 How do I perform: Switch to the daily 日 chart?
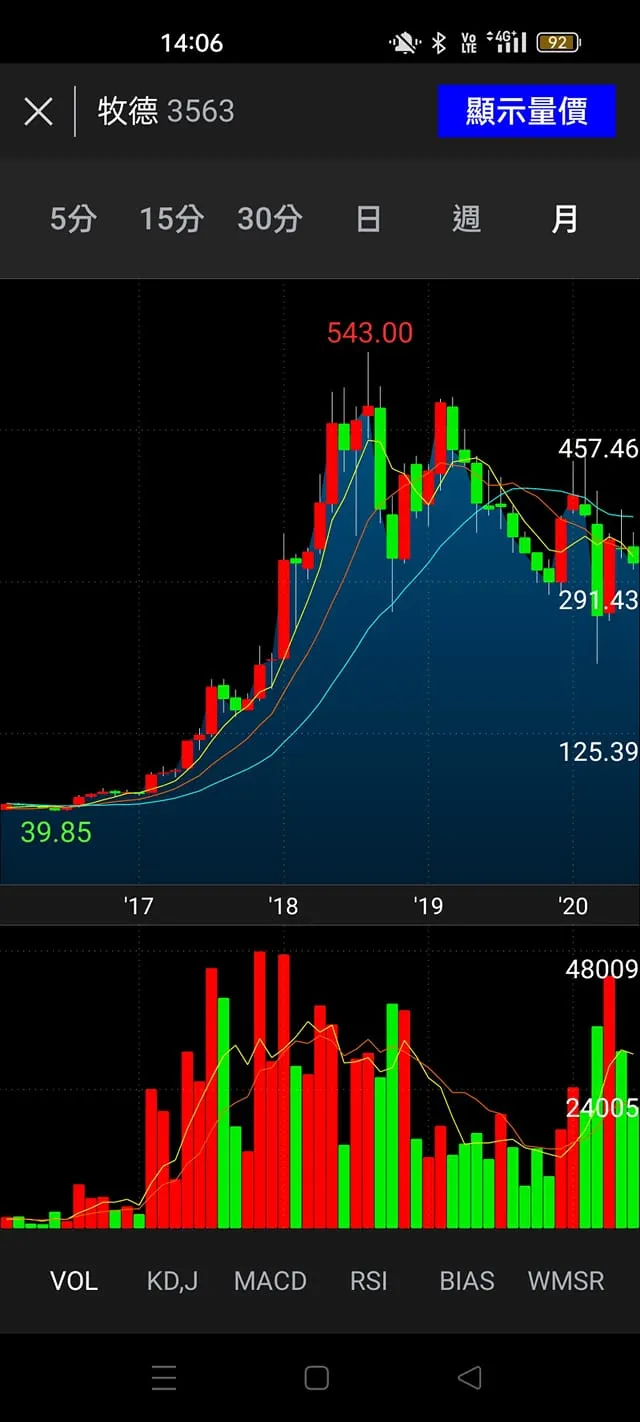click(x=368, y=218)
